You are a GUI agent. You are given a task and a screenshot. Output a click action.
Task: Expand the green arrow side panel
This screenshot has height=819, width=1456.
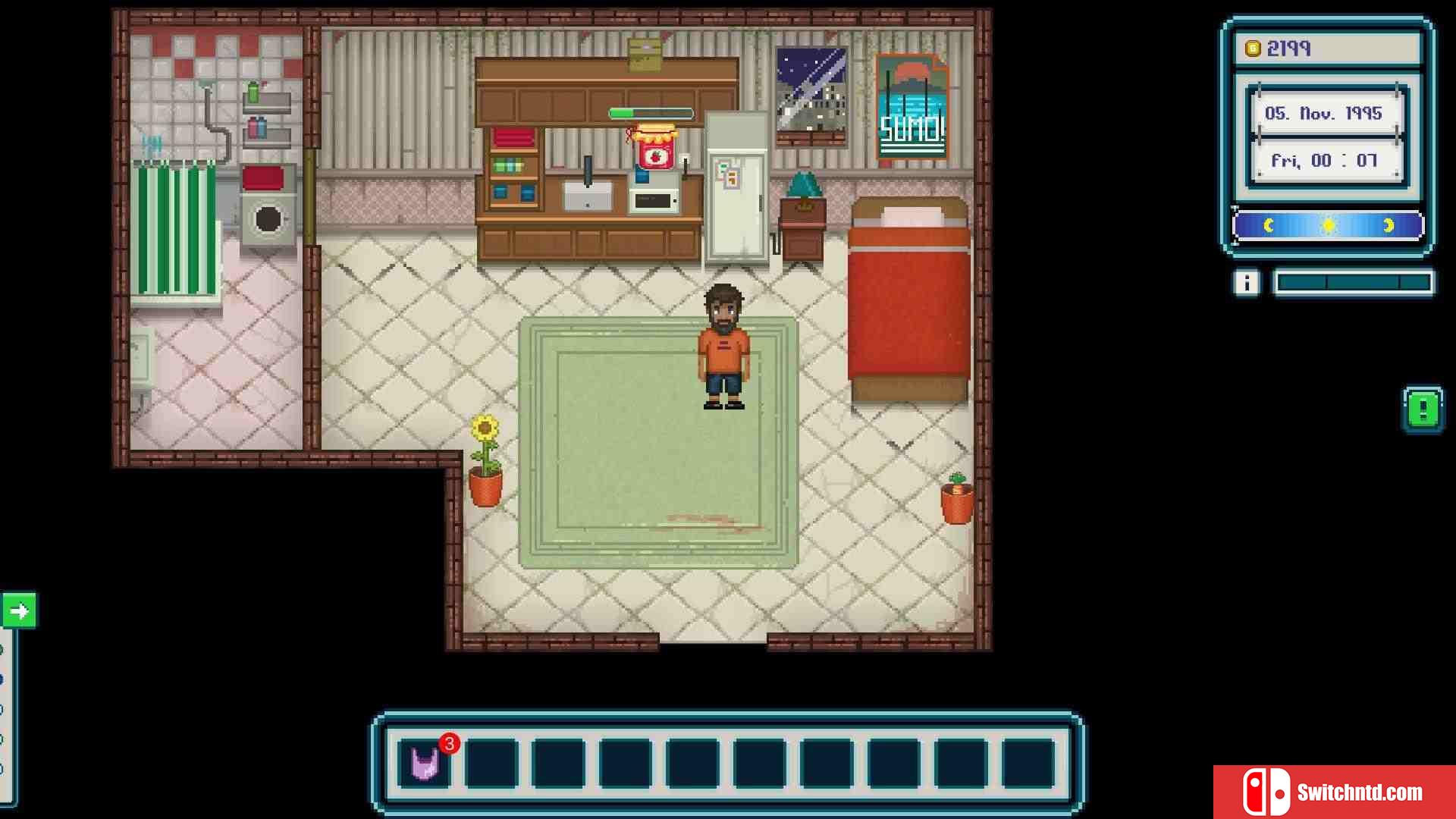pos(19,610)
